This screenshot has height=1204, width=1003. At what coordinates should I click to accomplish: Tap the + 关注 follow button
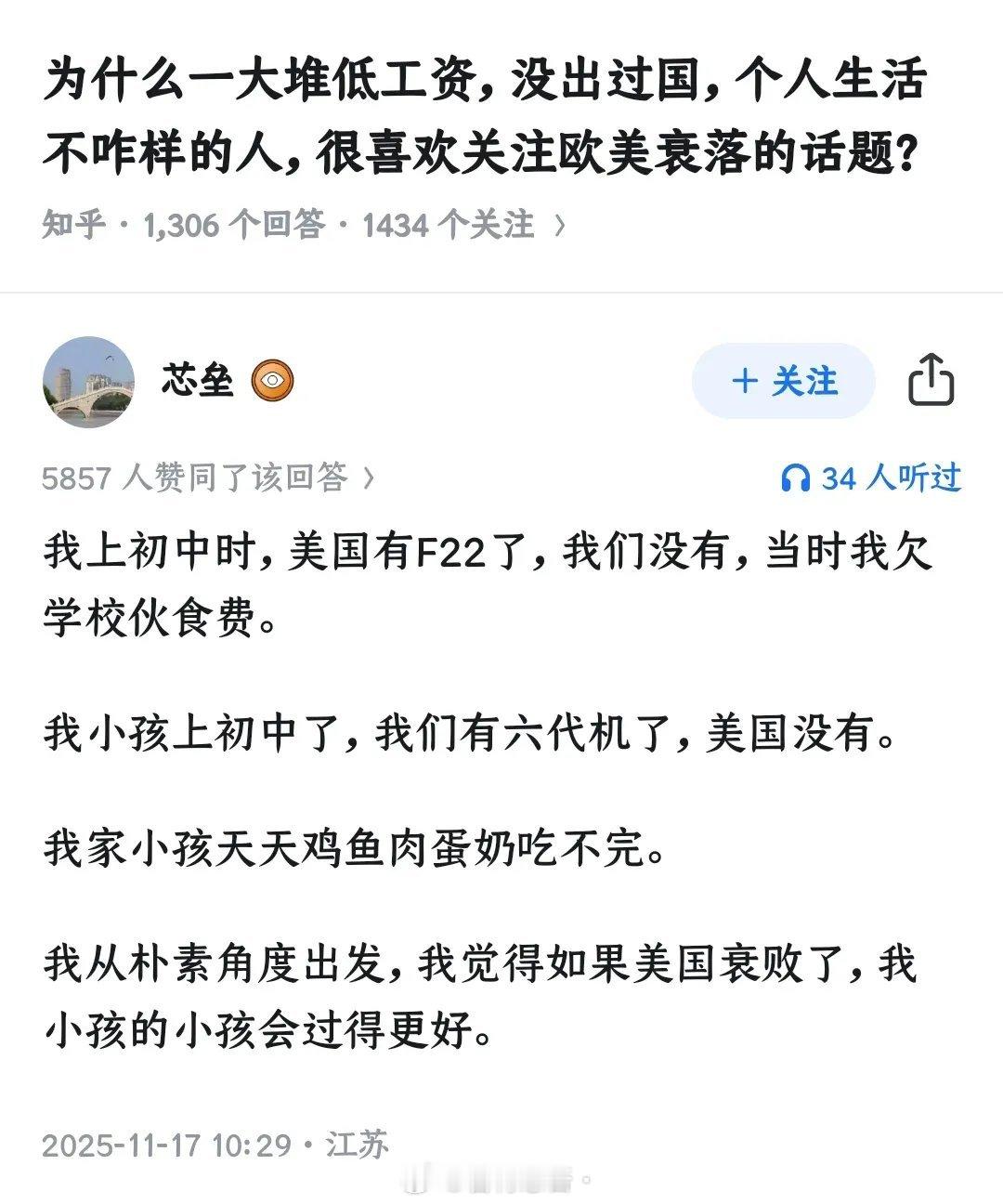[782, 383]
